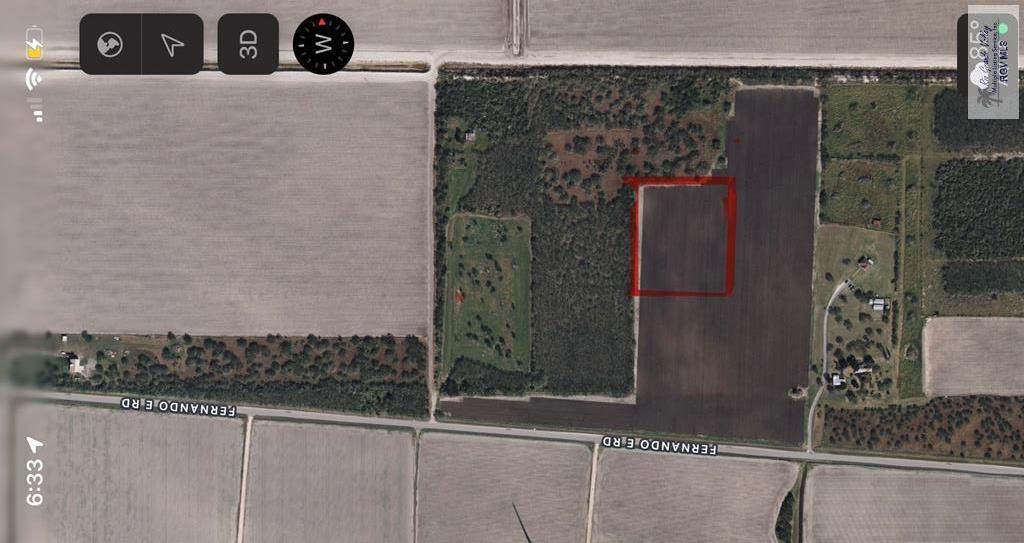Open the map settings globe button
The image size is (1024, 543).
click(110, 44)
